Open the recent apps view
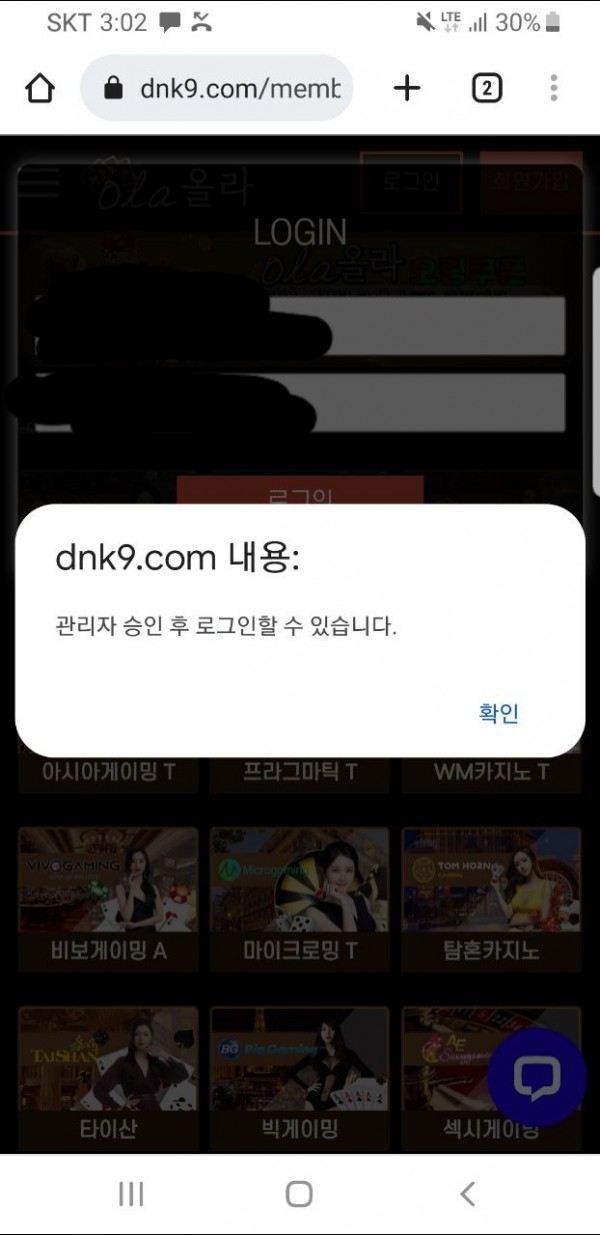 [x=131, y=1193]
